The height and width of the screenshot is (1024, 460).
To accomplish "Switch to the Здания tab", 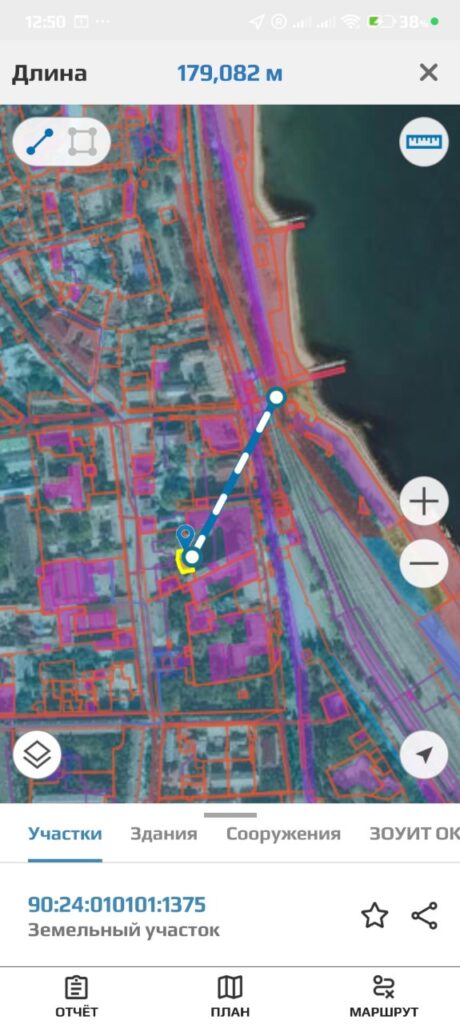I will coord(163,834).
